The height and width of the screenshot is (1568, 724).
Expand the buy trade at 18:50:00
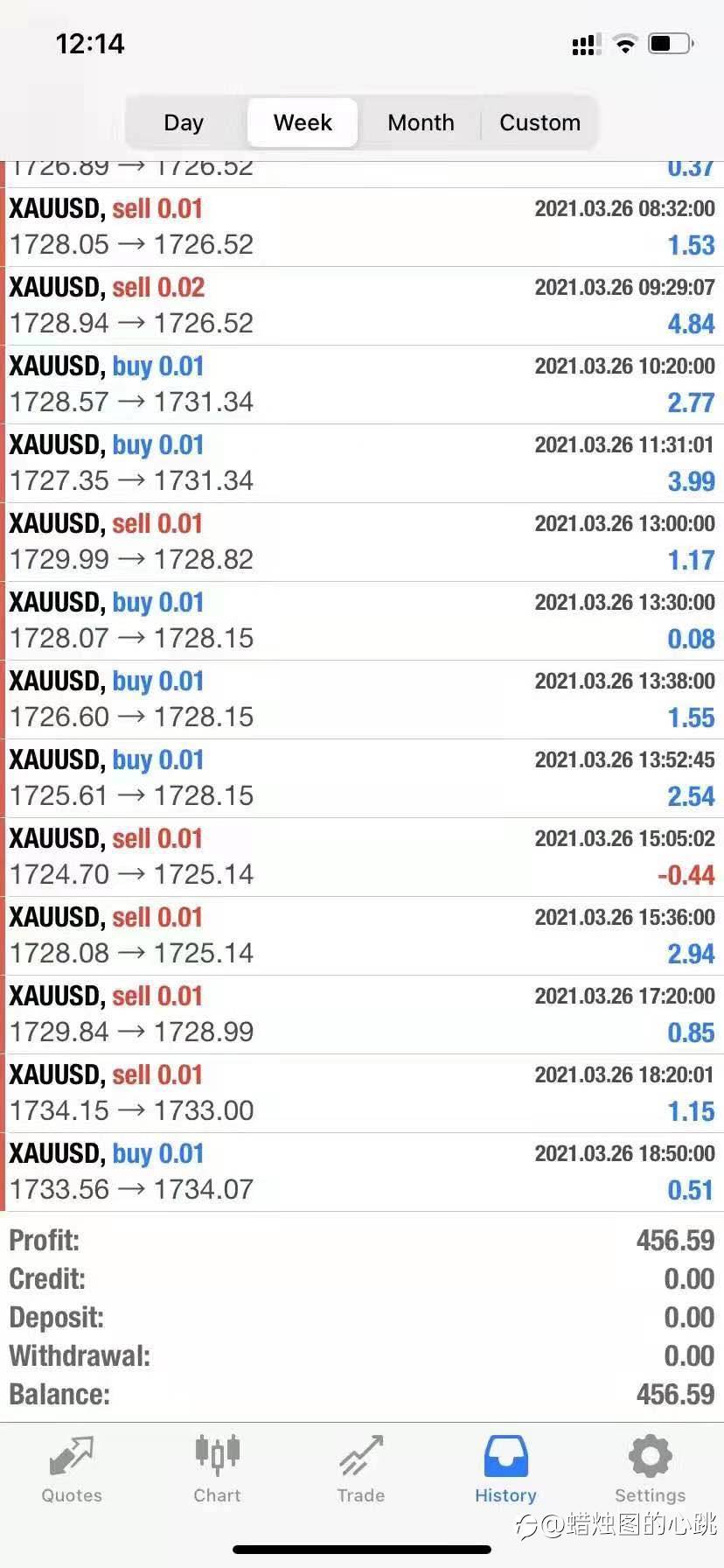[x=362, y=1172]
